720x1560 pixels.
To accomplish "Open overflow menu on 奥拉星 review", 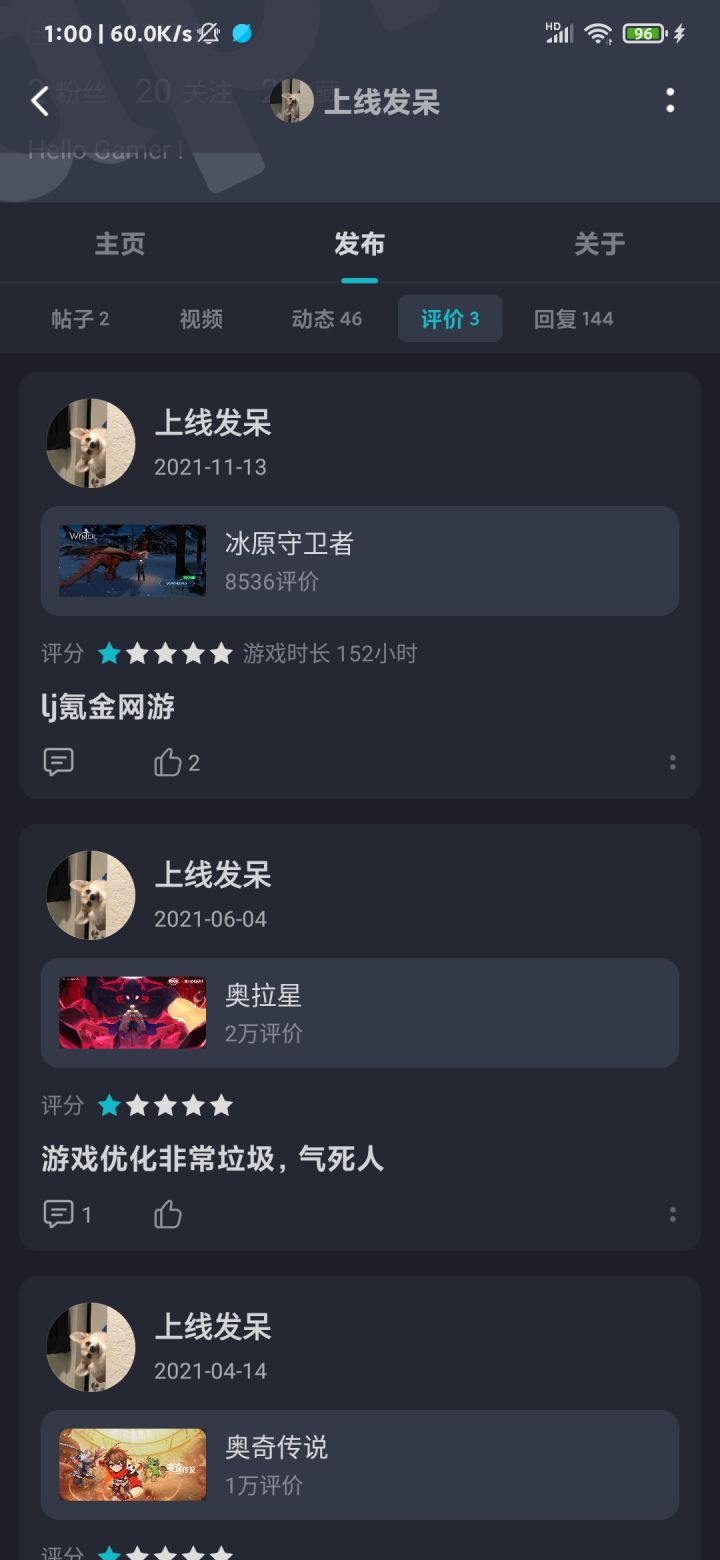I will 672,1214.
